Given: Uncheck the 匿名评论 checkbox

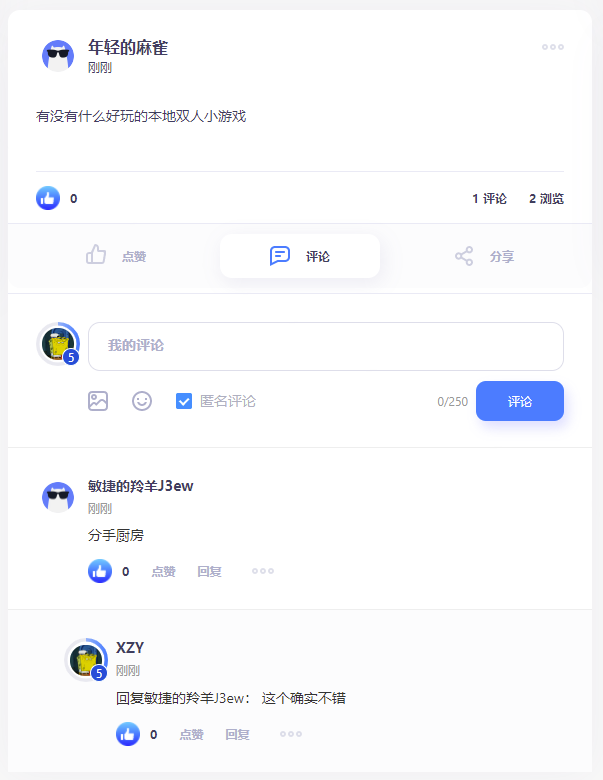Looking at the screenshot, I should pyautogui.click(x=184, y=401).
